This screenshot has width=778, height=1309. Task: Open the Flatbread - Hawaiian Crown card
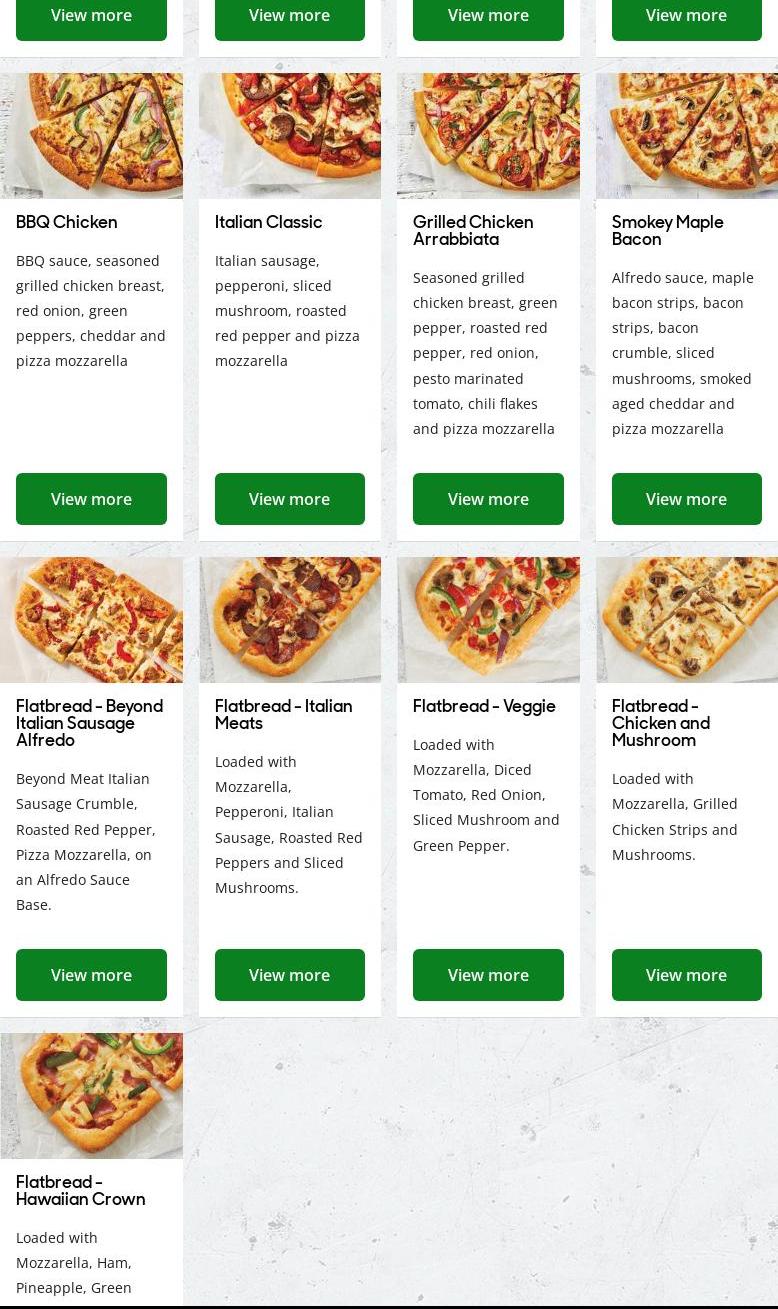coord(91,1190)
